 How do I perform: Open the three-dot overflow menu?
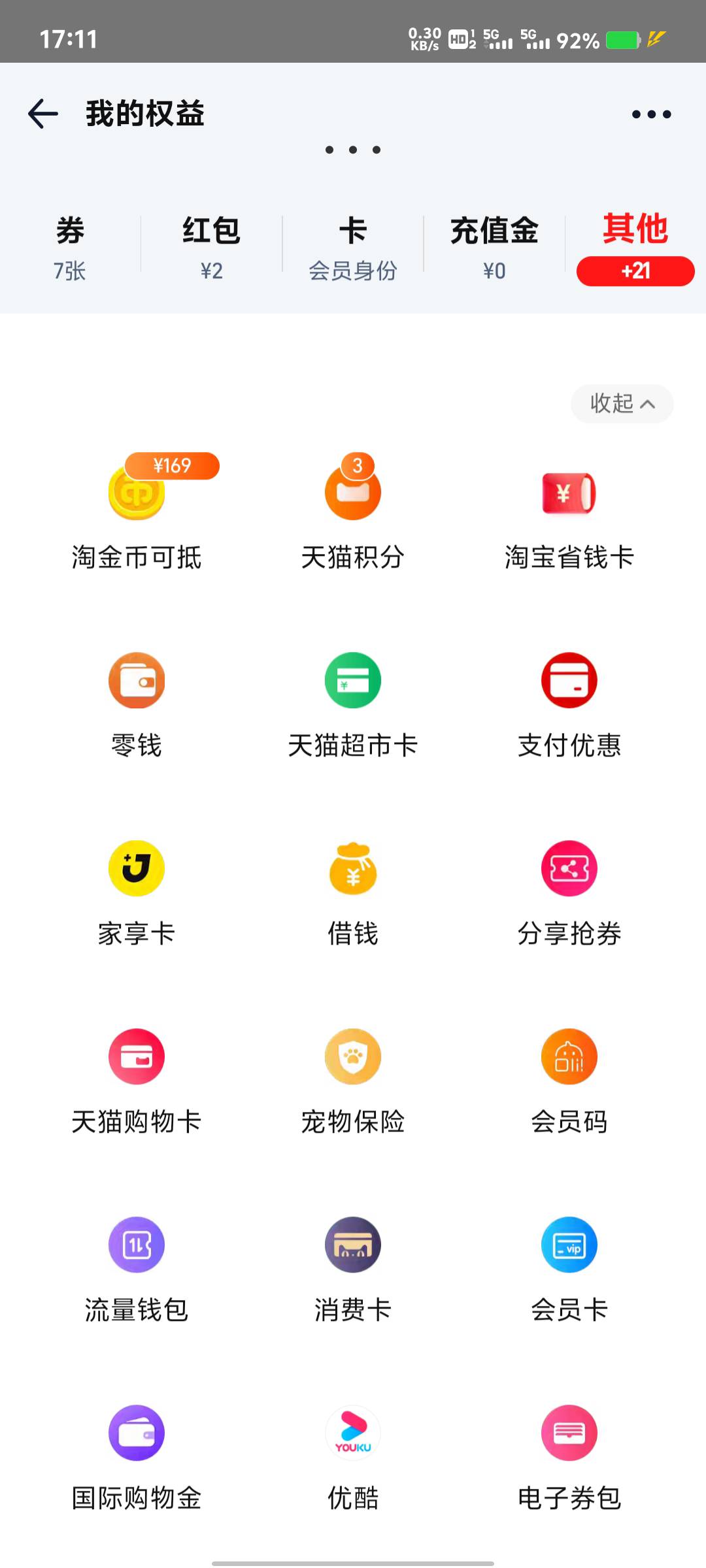[651, 114]
